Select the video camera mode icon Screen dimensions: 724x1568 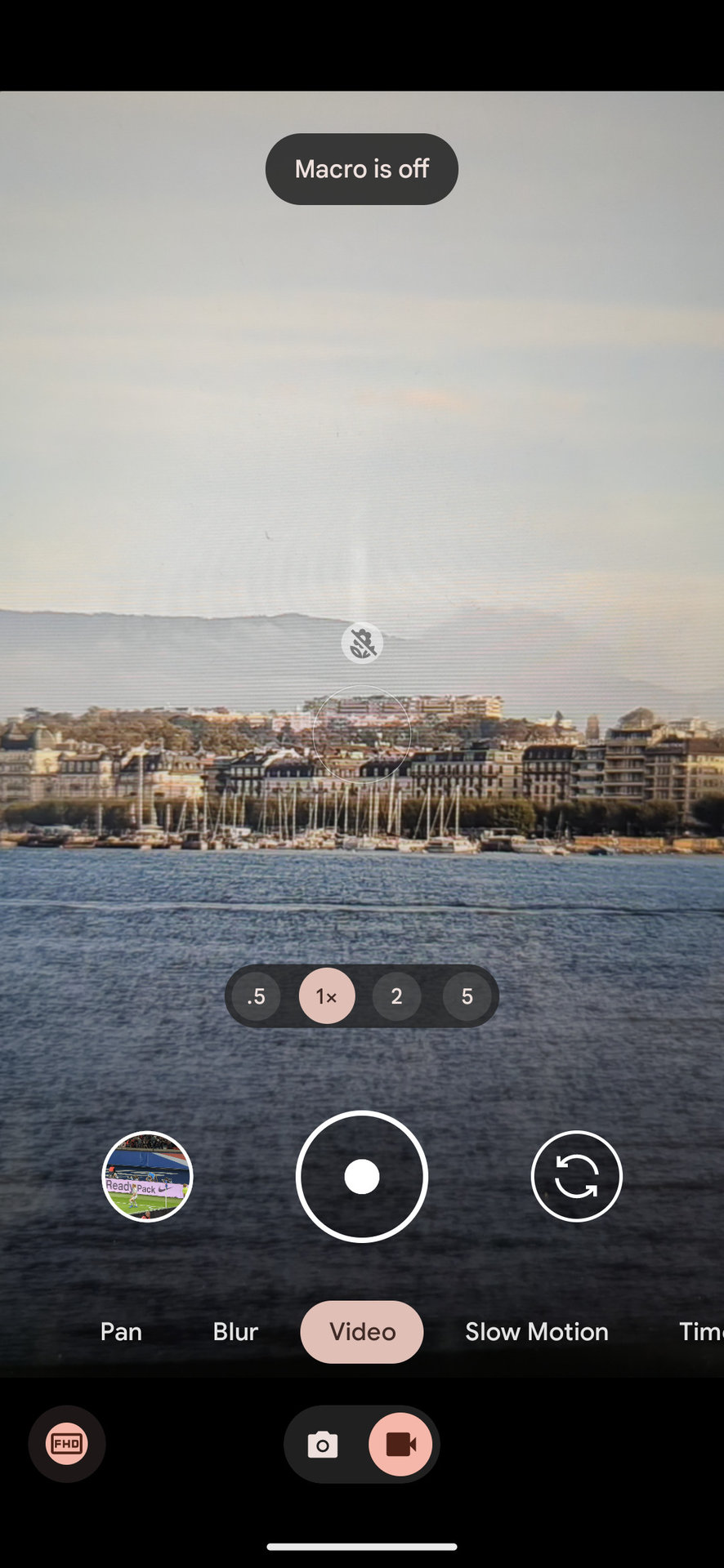pos(400,1445)
